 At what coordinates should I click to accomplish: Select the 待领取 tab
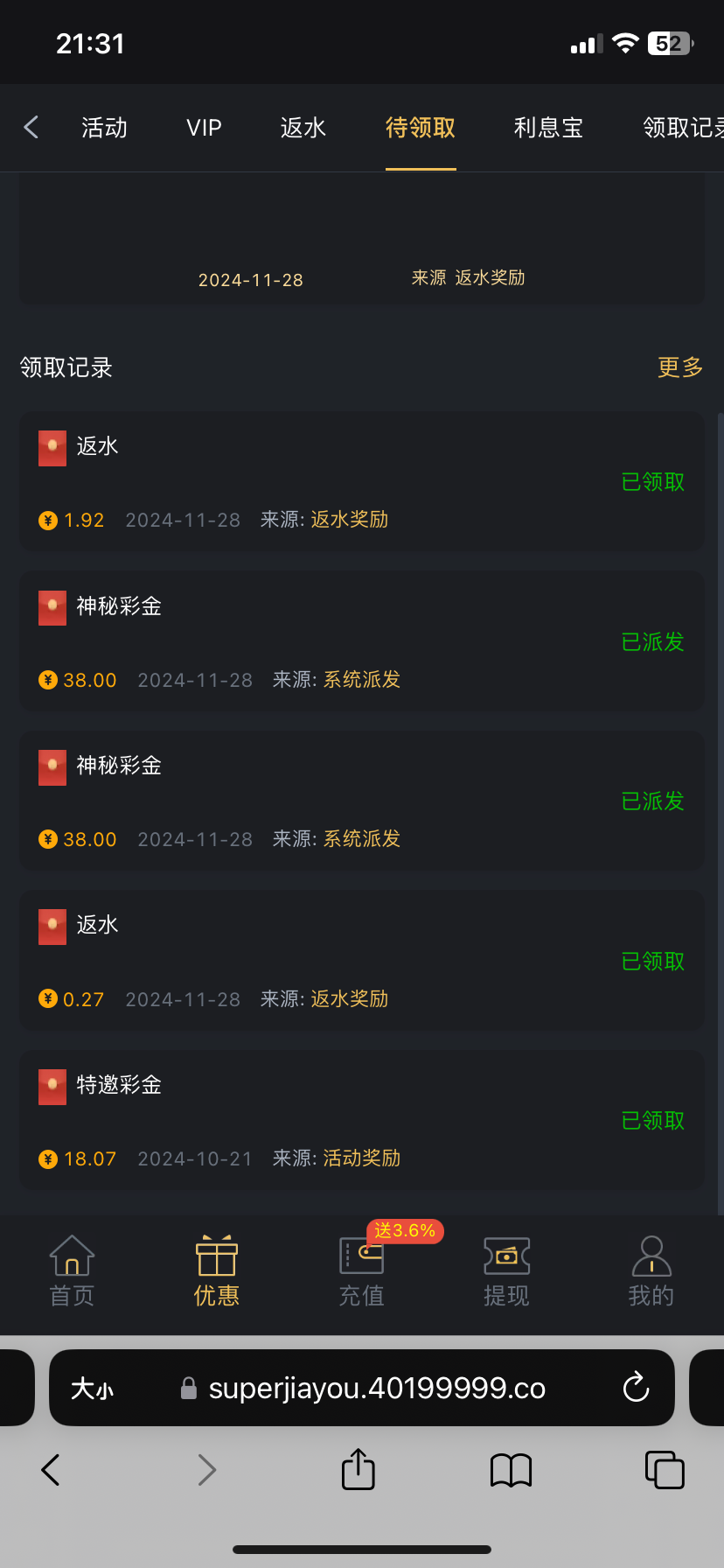(x=421, y=128)
